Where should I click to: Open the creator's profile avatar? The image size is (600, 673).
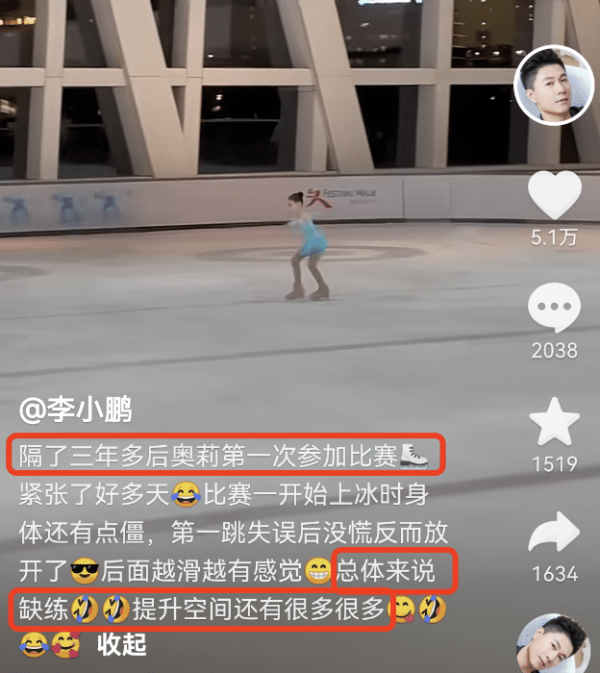554,86
